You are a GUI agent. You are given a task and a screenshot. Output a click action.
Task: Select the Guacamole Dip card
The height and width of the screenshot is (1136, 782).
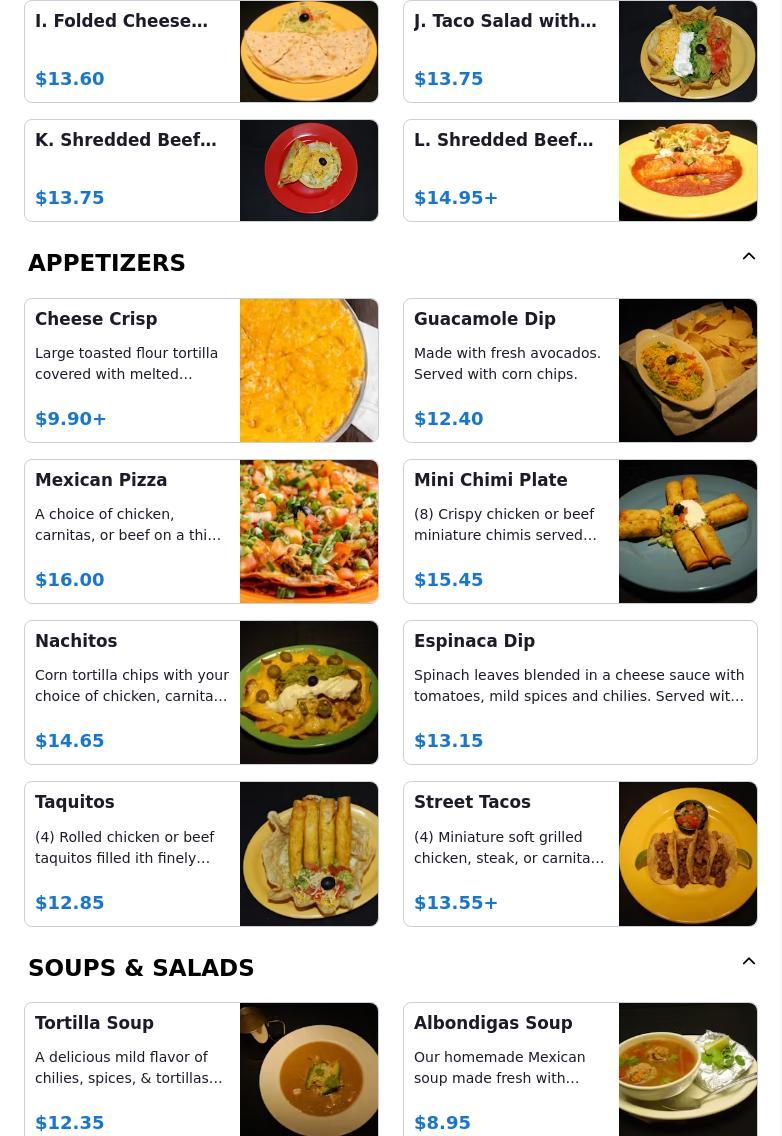click(x=580, y=370)
